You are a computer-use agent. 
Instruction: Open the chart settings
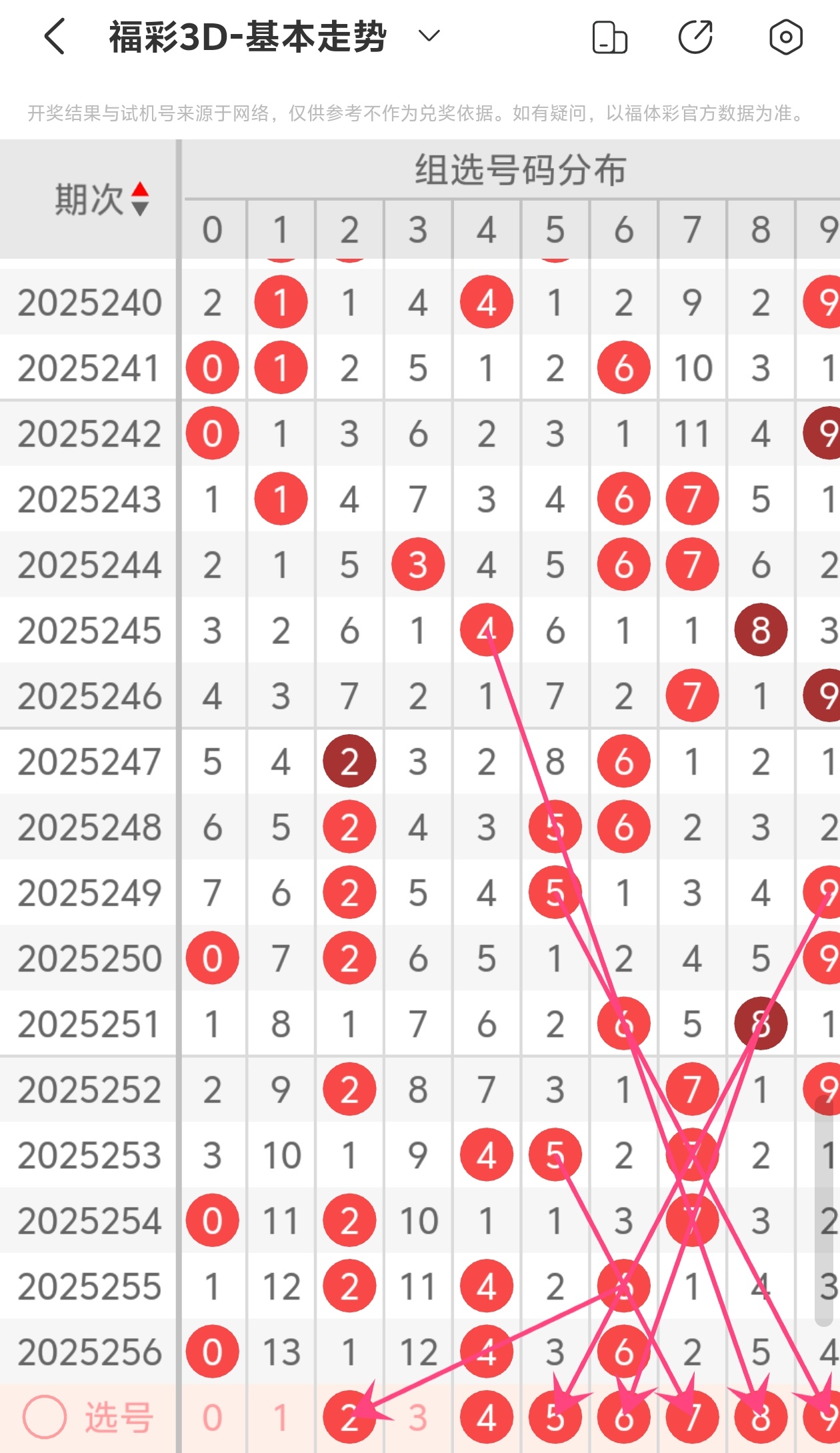pyautogui.click(x=785, y=37)
